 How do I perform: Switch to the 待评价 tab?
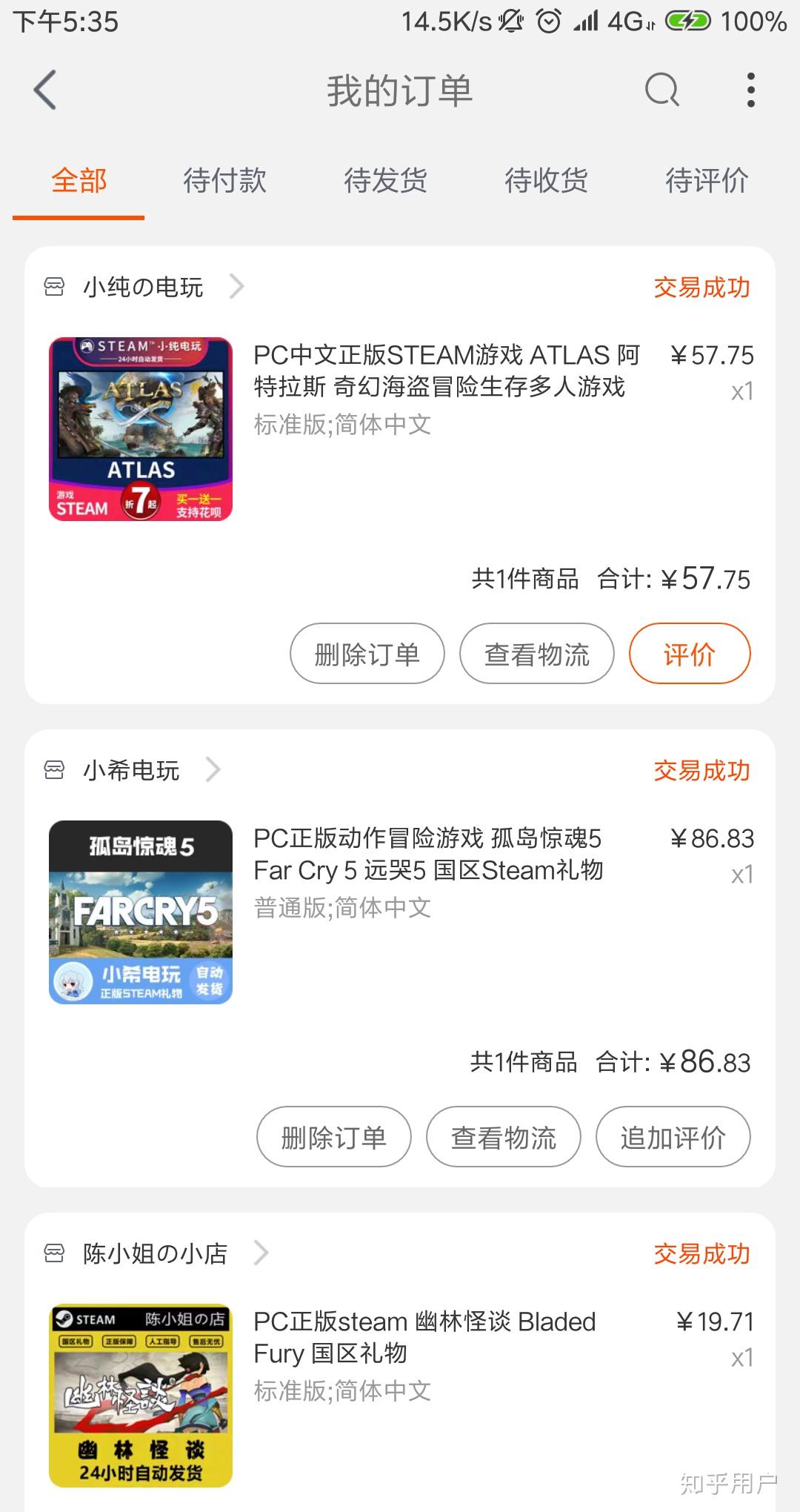[707, 181]
